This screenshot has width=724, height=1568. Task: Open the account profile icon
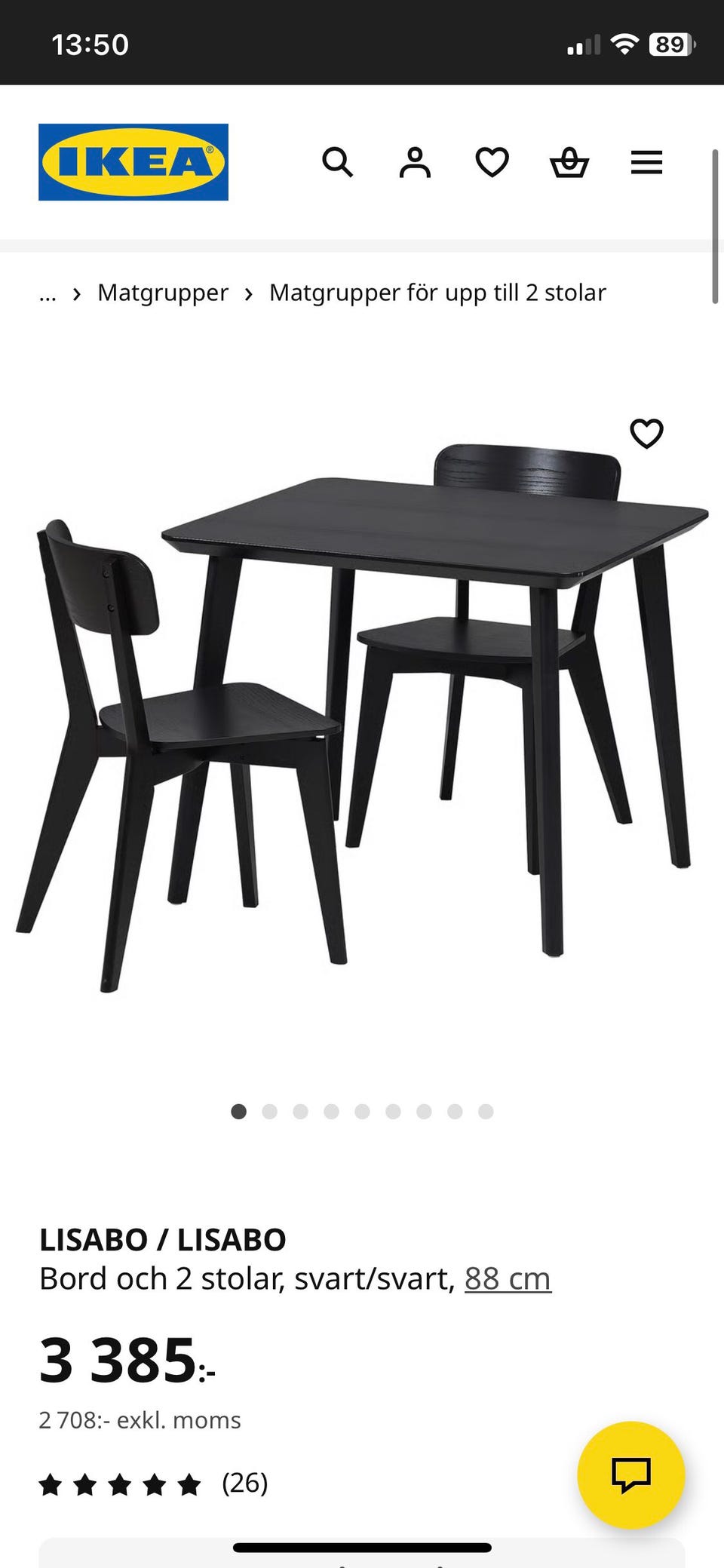(415, 162)
